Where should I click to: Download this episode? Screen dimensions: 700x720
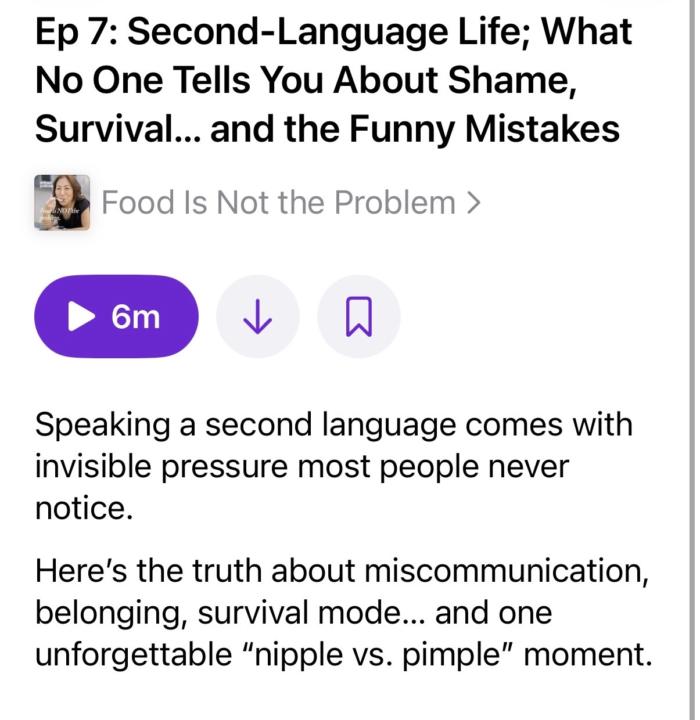(x=257, y=317)
